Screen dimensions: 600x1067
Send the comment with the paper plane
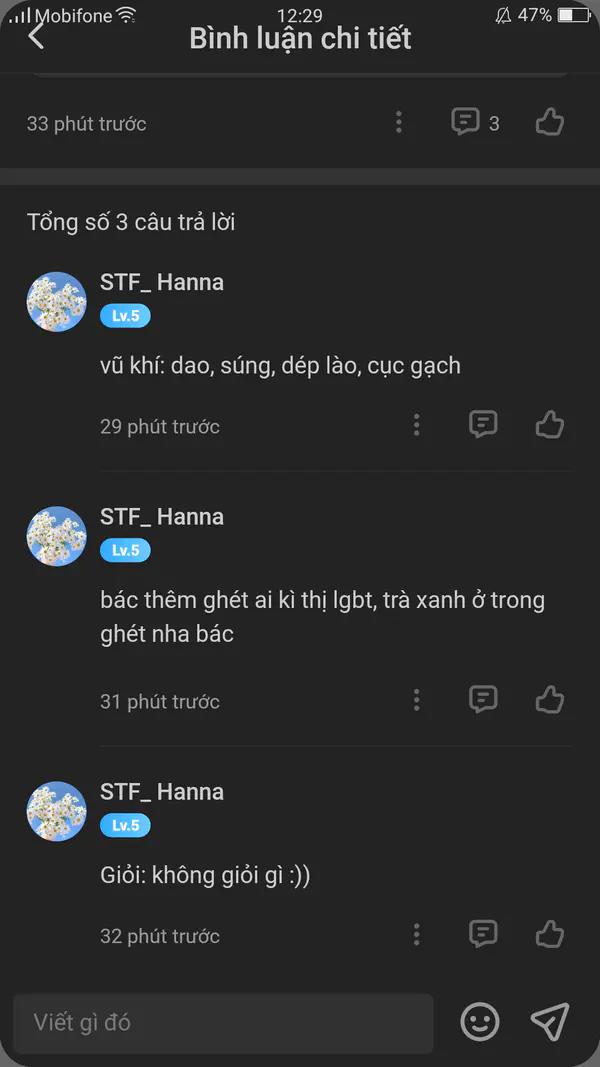click(x=549, y=1022)
